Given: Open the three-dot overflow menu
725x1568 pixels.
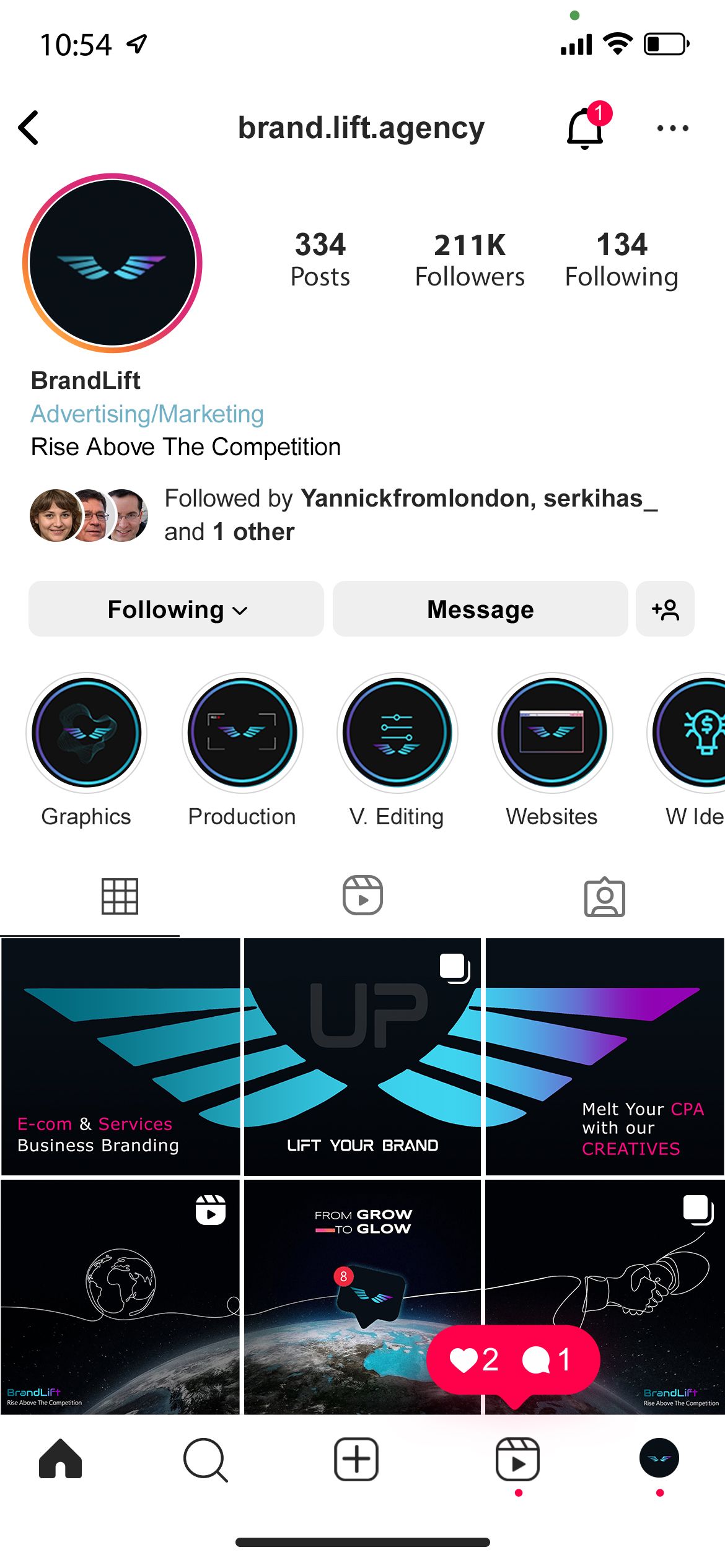Looking at the screenshot, I should pyautogui.click(x=672, y=128).
